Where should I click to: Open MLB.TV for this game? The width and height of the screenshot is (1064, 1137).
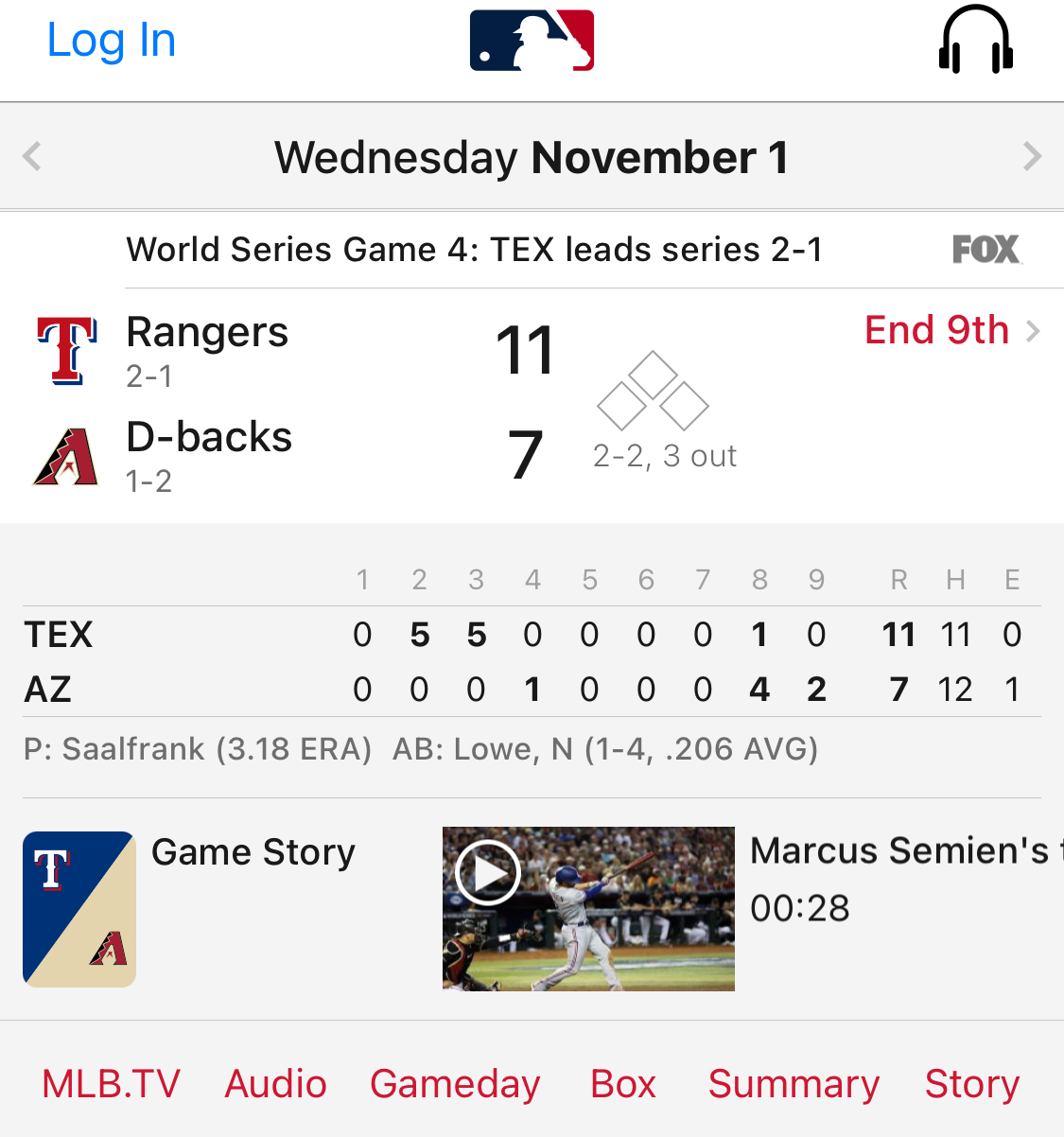111,1084
